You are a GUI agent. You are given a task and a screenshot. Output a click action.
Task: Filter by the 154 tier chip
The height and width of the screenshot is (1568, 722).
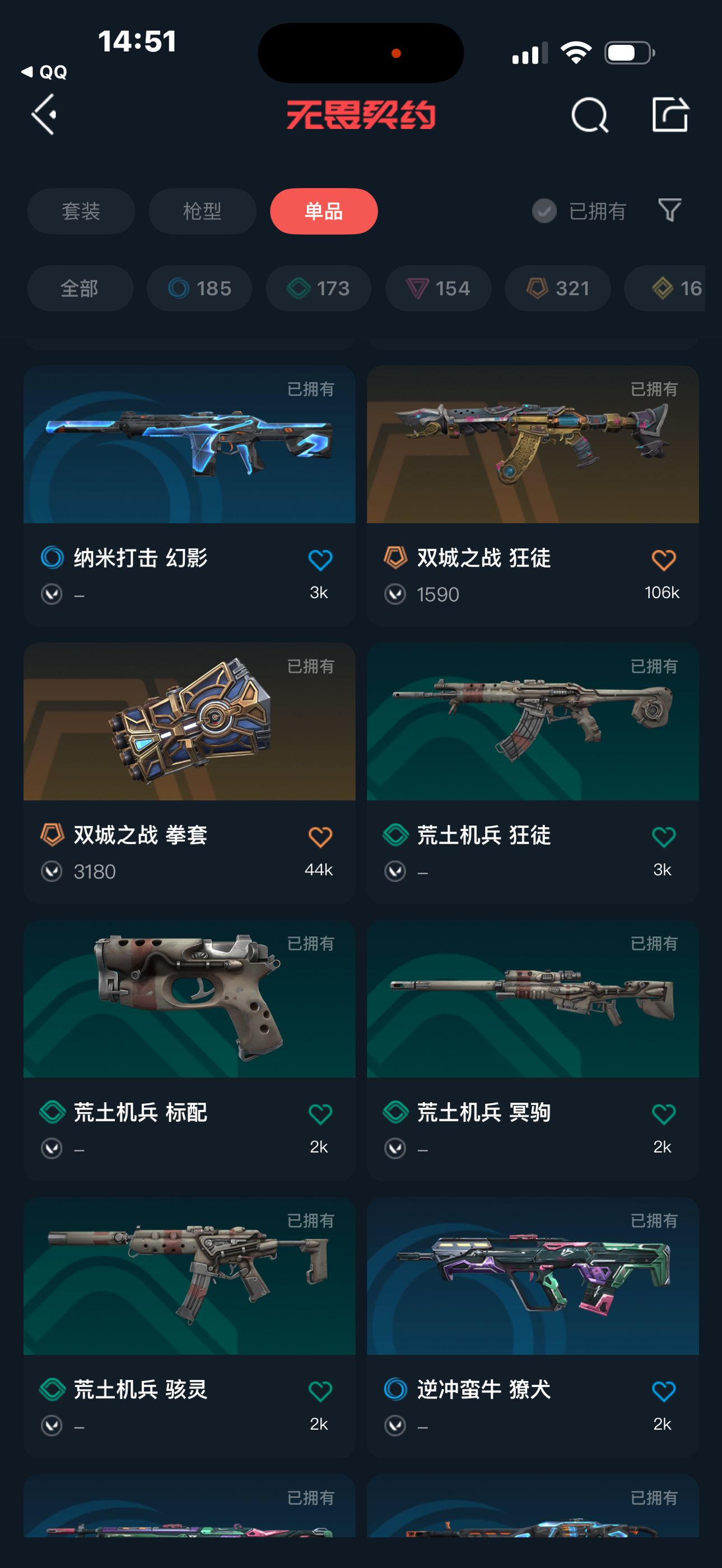click(x=437, y=288)
